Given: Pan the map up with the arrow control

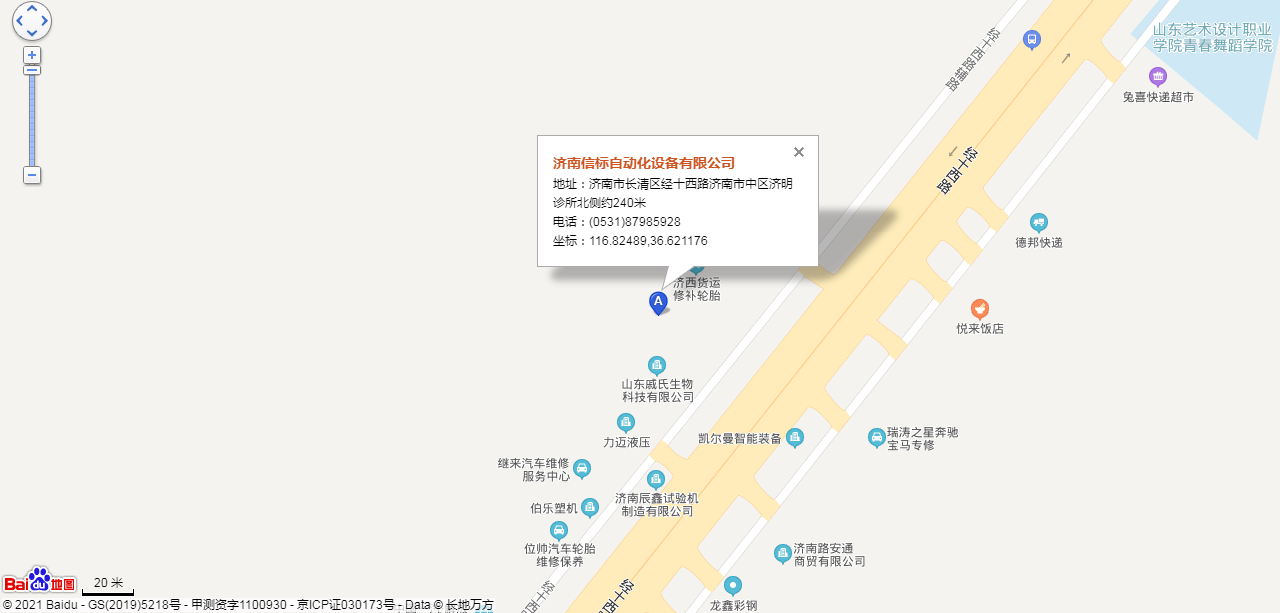Looking at the screenshot, I should point(32,9).
